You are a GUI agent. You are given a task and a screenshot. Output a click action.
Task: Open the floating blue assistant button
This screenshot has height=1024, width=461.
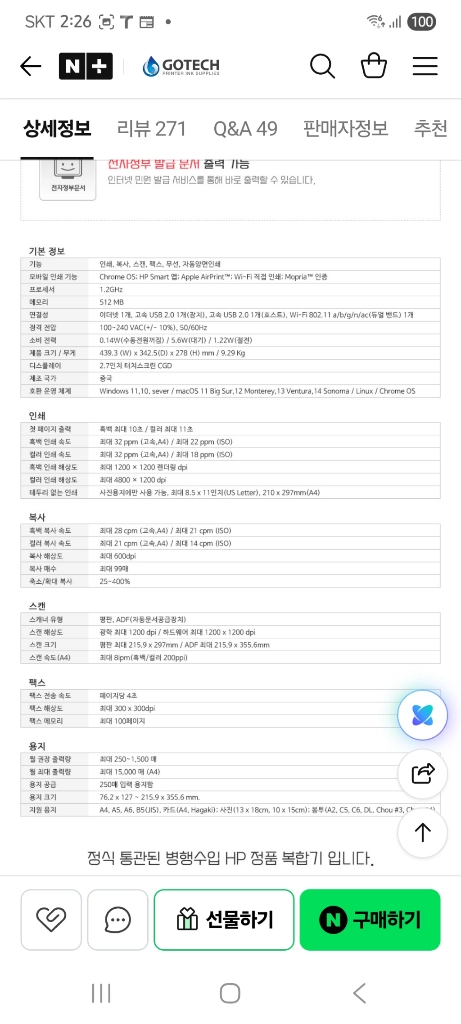coord(422,715)
